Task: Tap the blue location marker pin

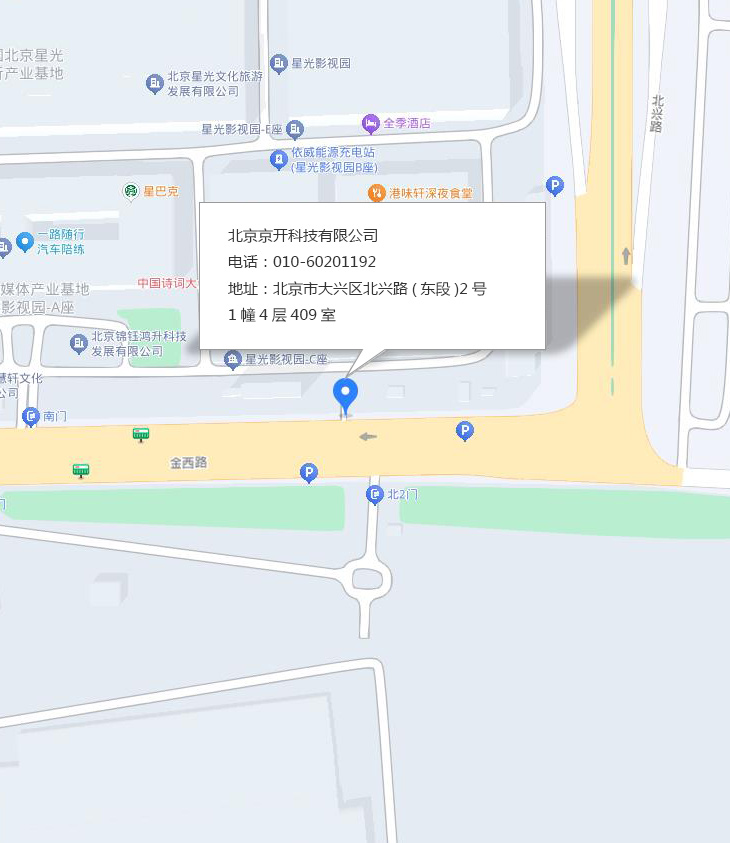Action: click(x=345, y=393)
